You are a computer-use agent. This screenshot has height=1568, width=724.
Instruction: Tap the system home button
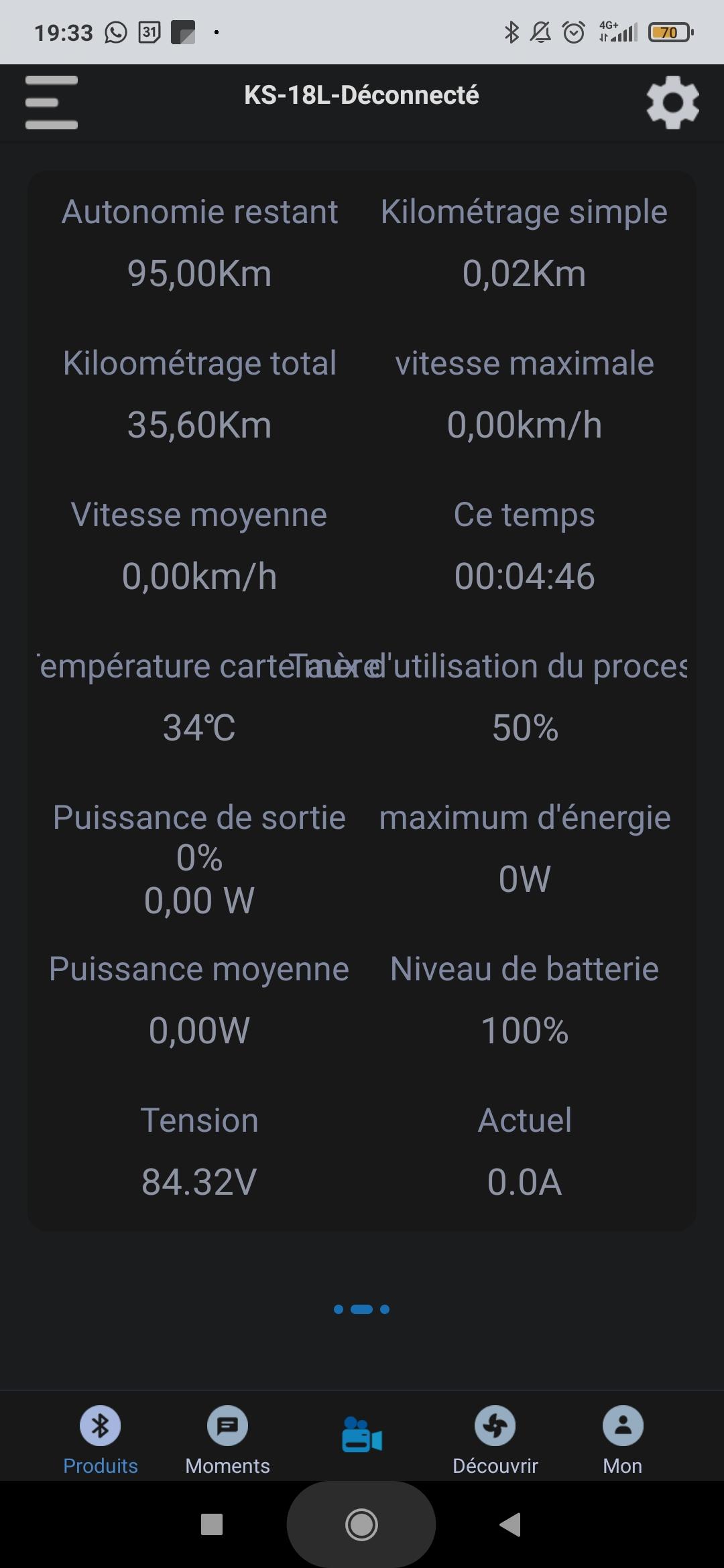[361, 1524]
